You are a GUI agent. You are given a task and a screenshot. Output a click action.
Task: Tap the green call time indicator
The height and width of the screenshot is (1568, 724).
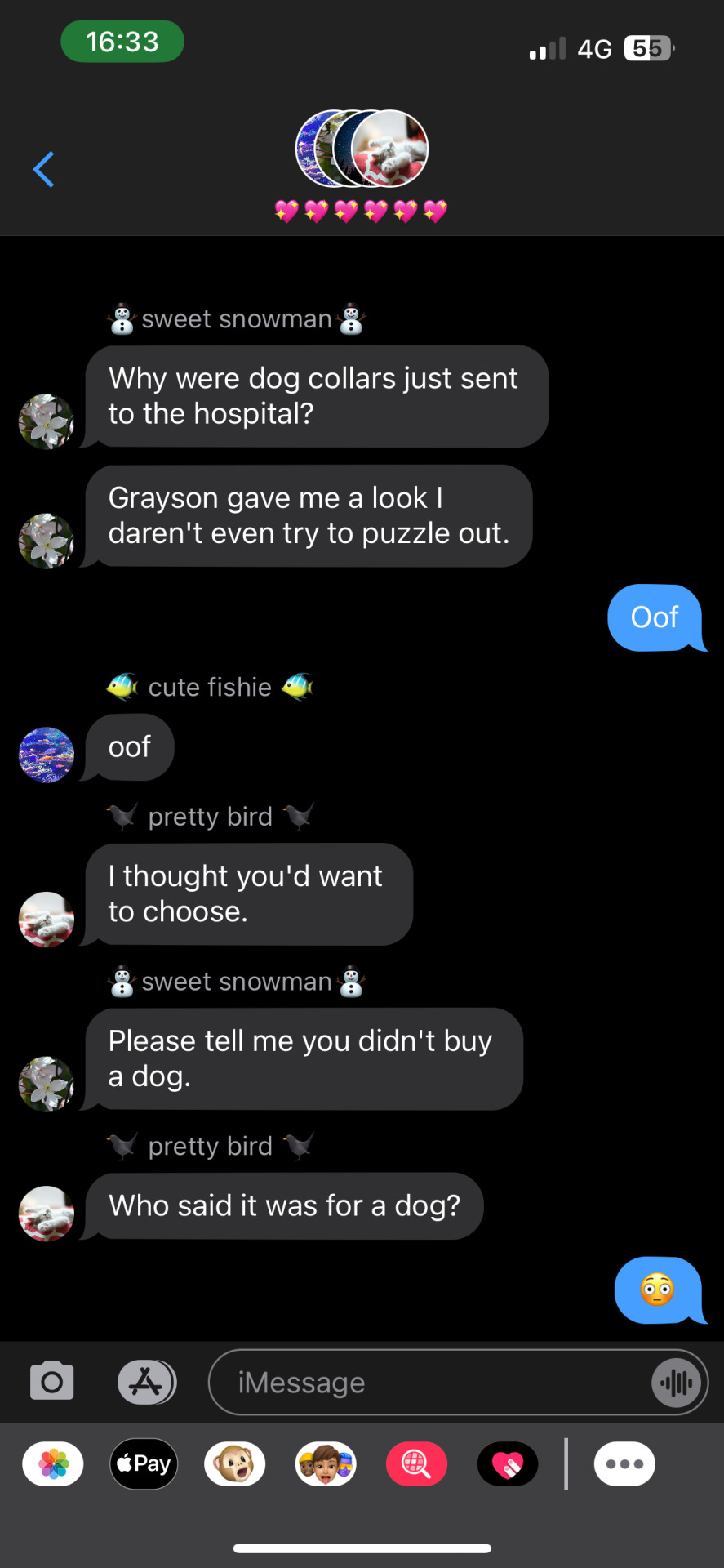122,42
